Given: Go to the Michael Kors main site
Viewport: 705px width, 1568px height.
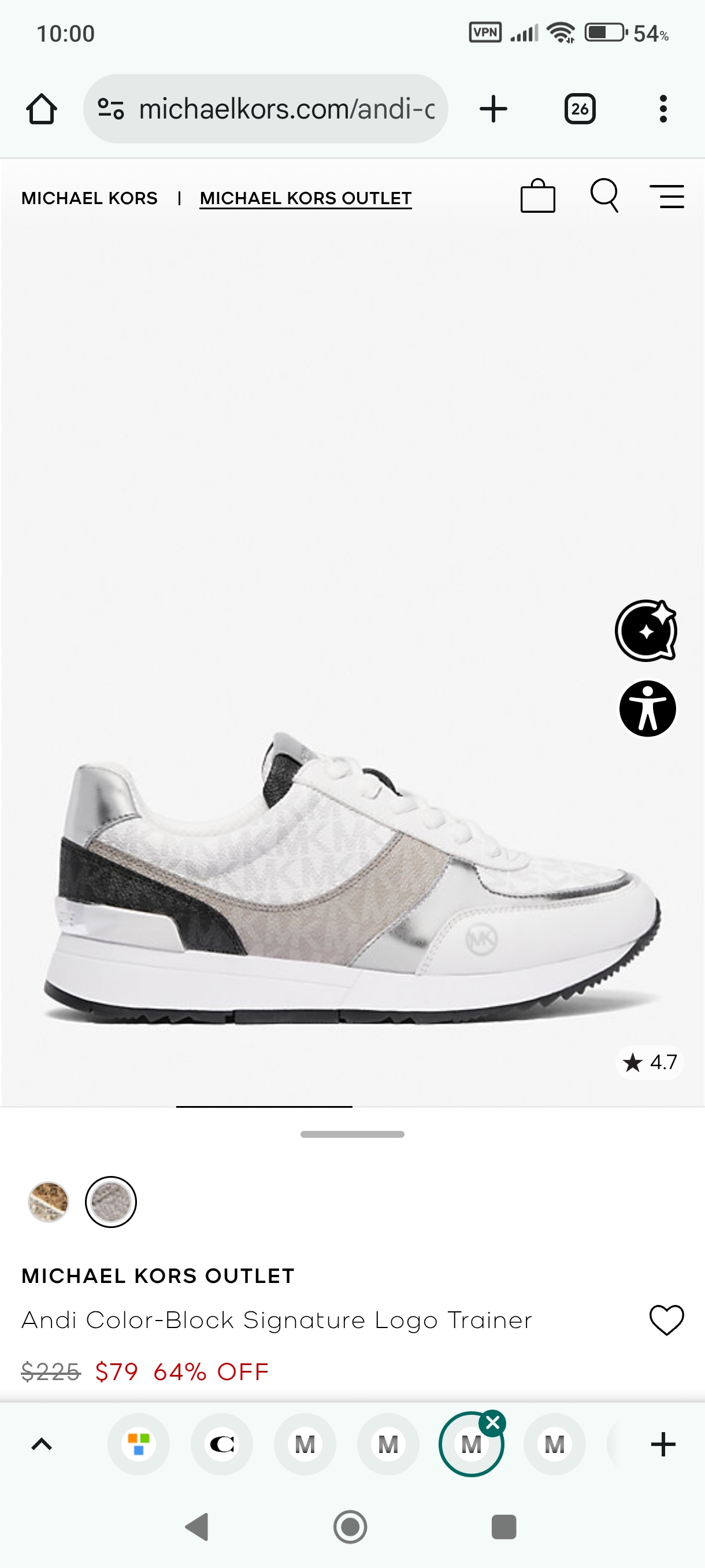Looking at the screenshot, I should pyautogui.click(x=90, y=198).
